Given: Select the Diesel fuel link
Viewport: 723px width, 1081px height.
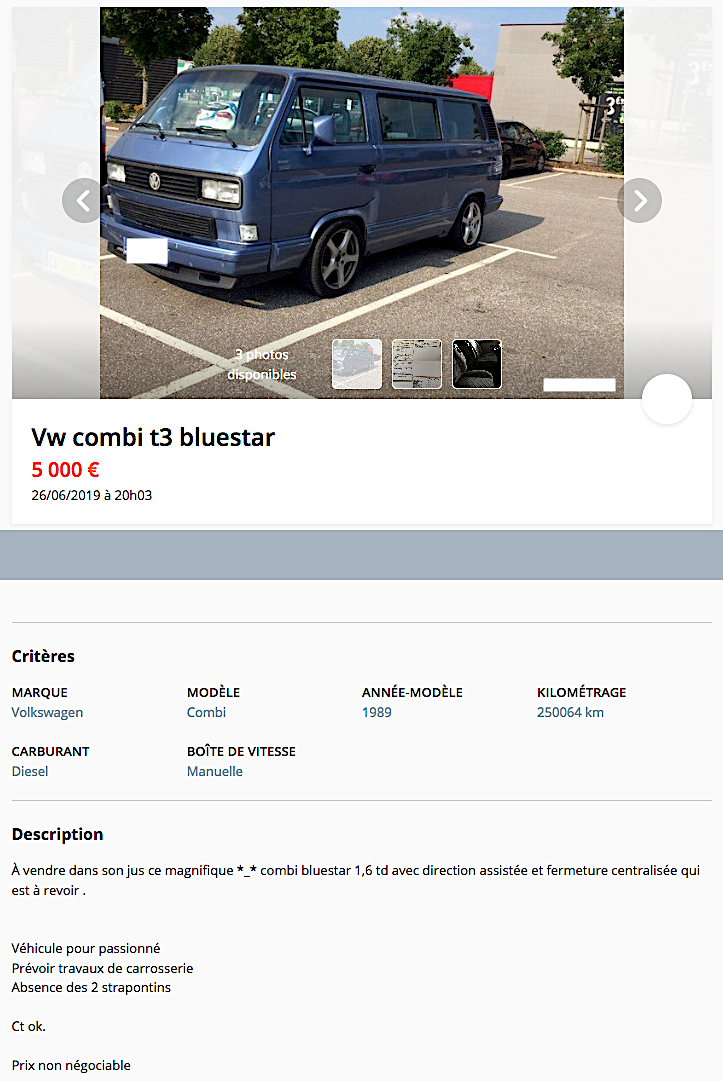Looking at the screenshot, I should tap(30, 772).
